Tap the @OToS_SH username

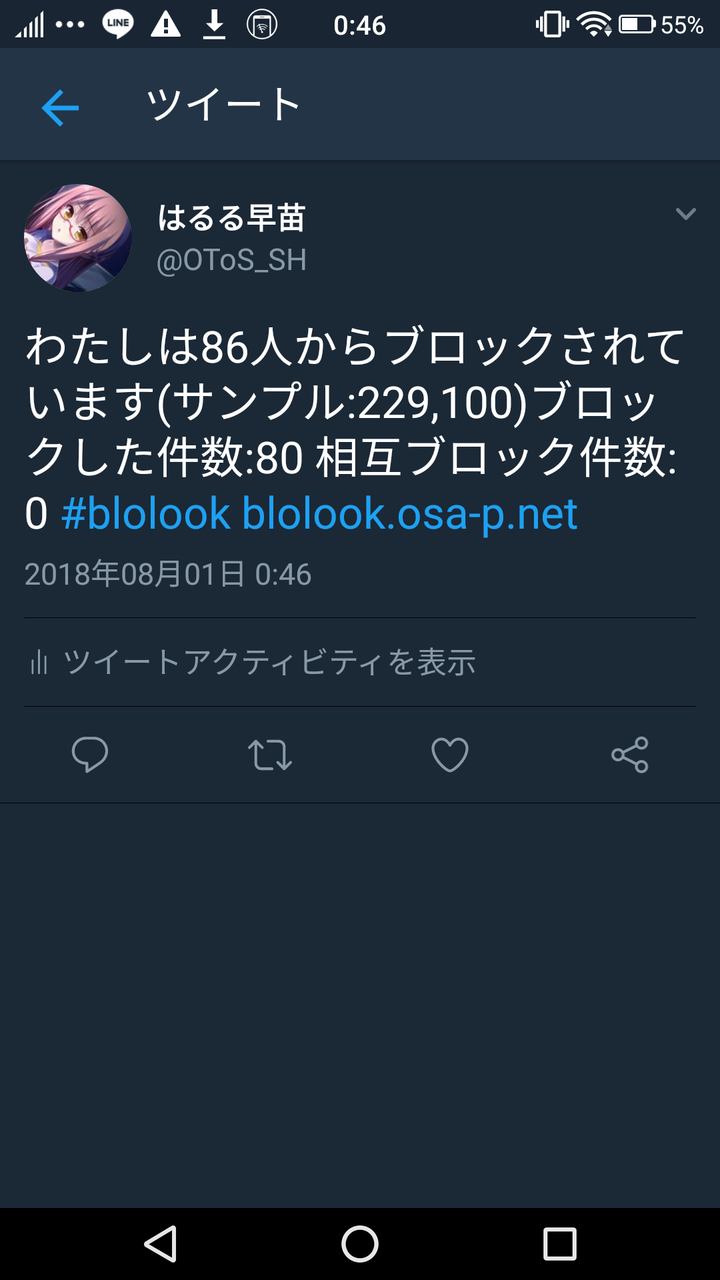tap(232, 260)
